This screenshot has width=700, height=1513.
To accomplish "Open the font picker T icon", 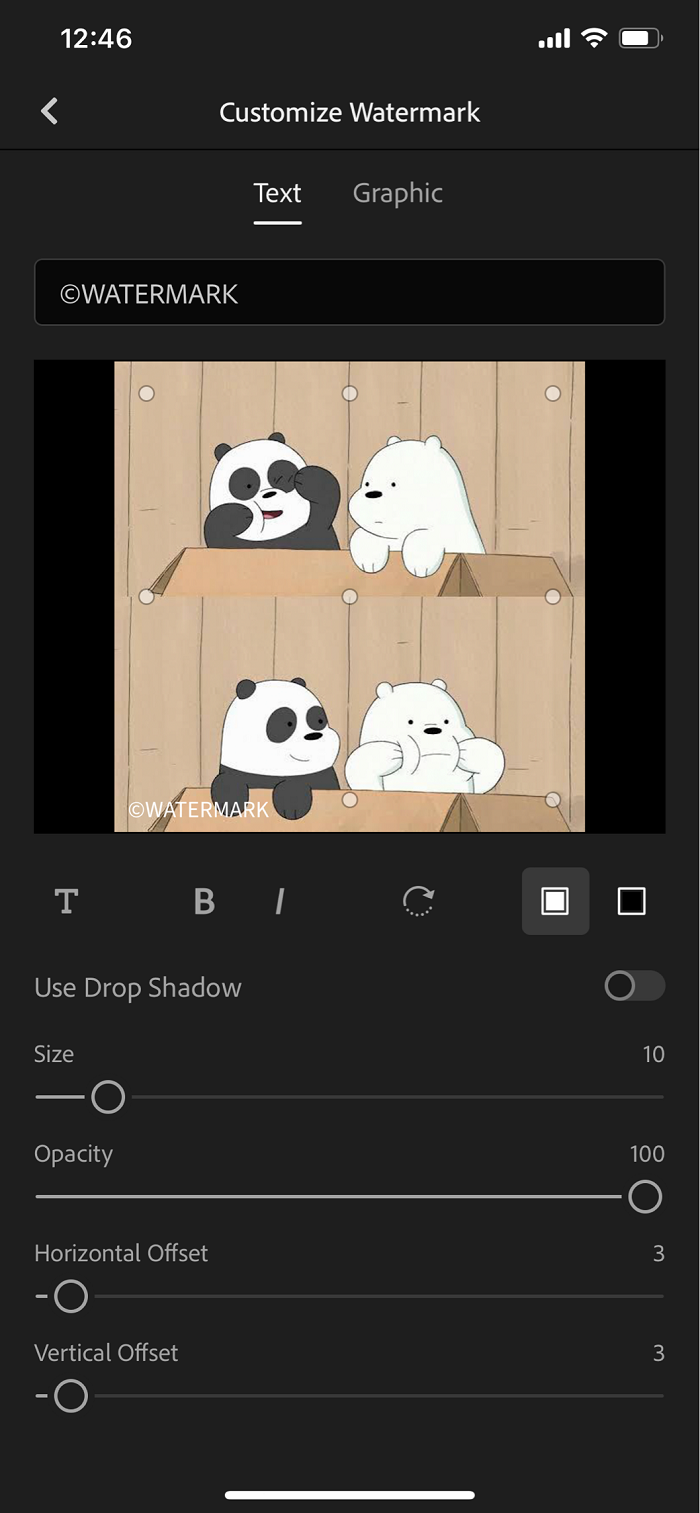I will (66, 901).
